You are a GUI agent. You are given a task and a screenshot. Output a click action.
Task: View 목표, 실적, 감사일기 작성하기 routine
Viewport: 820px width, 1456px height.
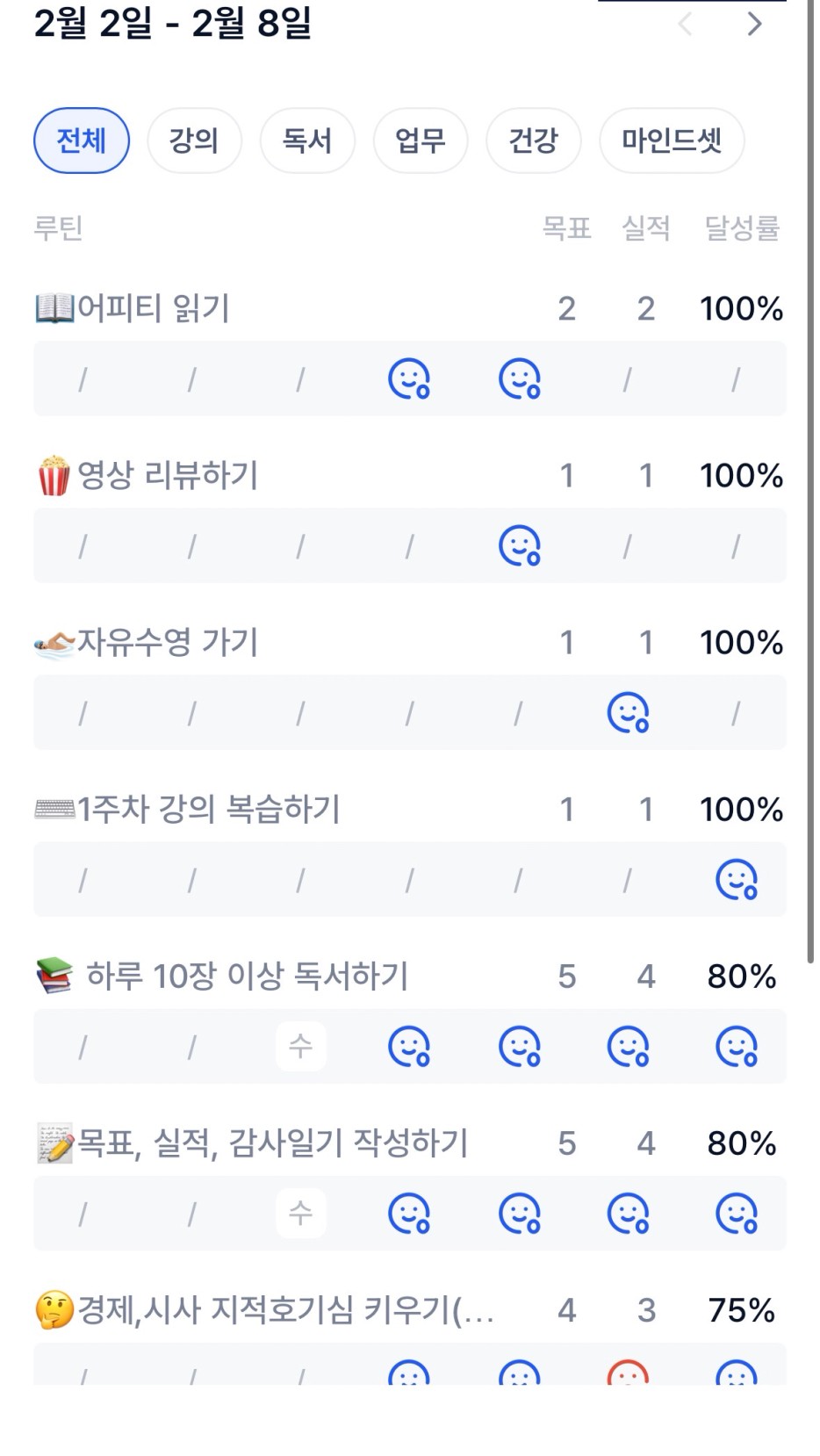click(272, 1143)
